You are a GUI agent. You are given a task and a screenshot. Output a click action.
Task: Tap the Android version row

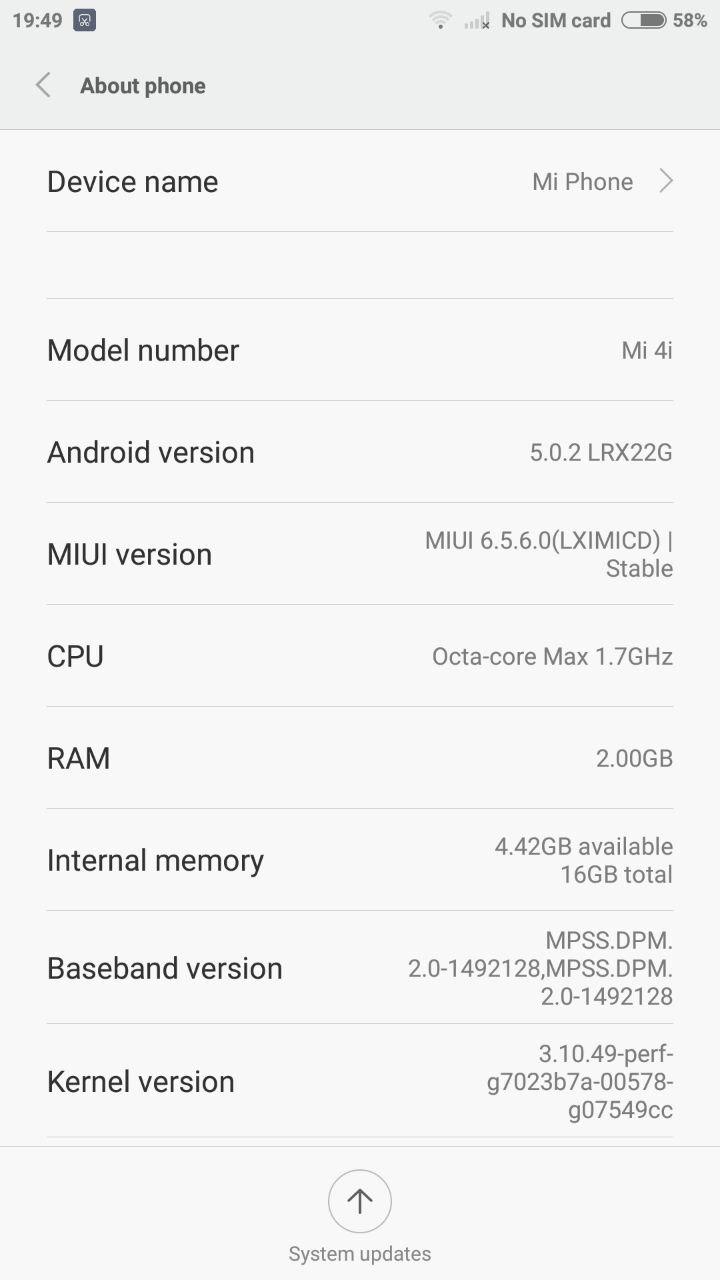tap(360, 452)
